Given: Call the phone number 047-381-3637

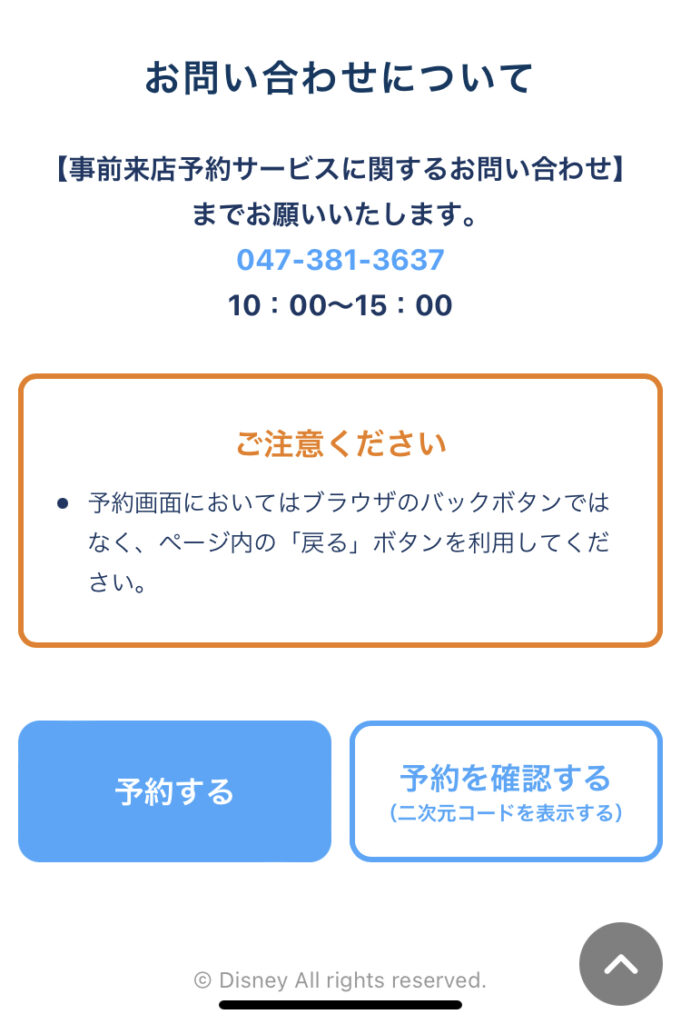Looking at the screenshot, I should pyautogui.click(x=340, y=260).
